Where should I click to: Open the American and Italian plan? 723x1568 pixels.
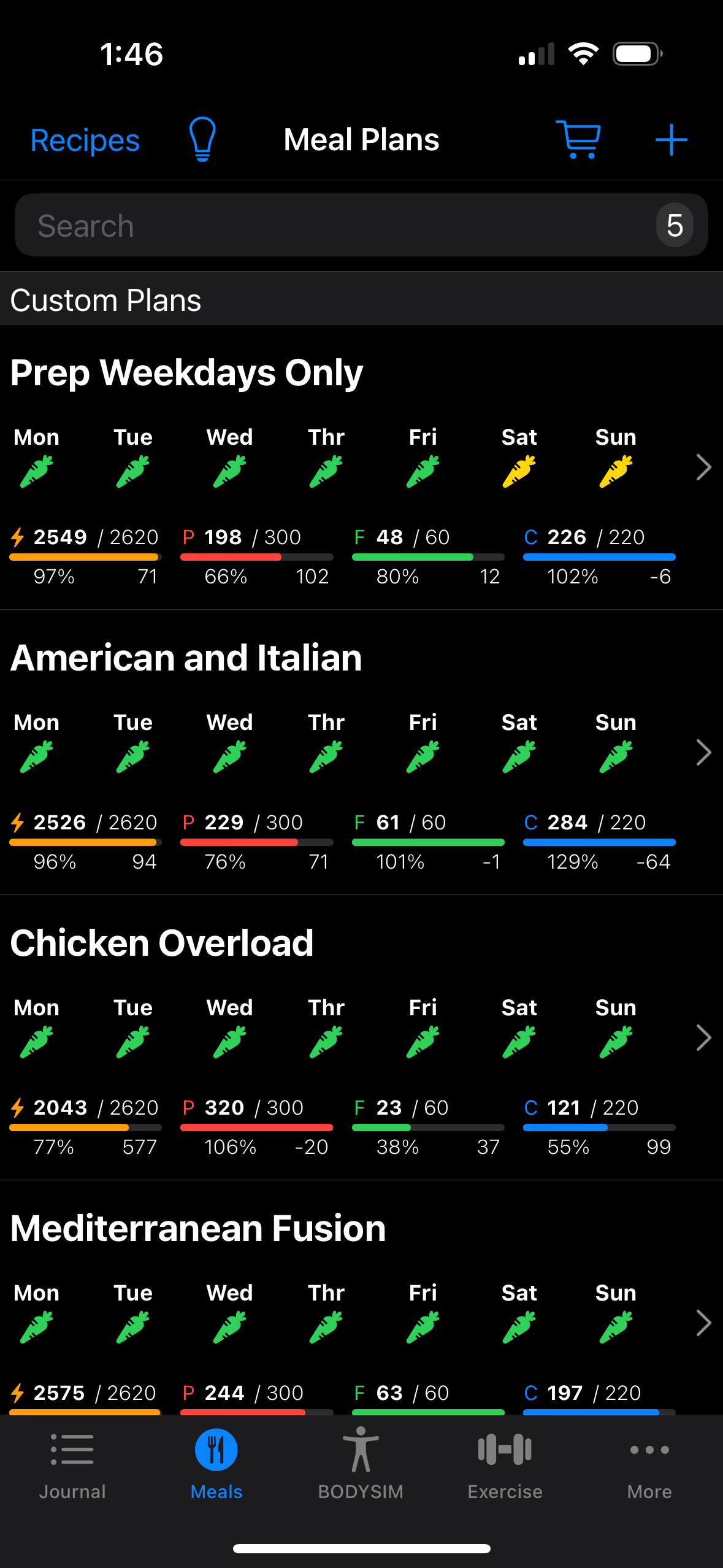(x=703, y=753)
